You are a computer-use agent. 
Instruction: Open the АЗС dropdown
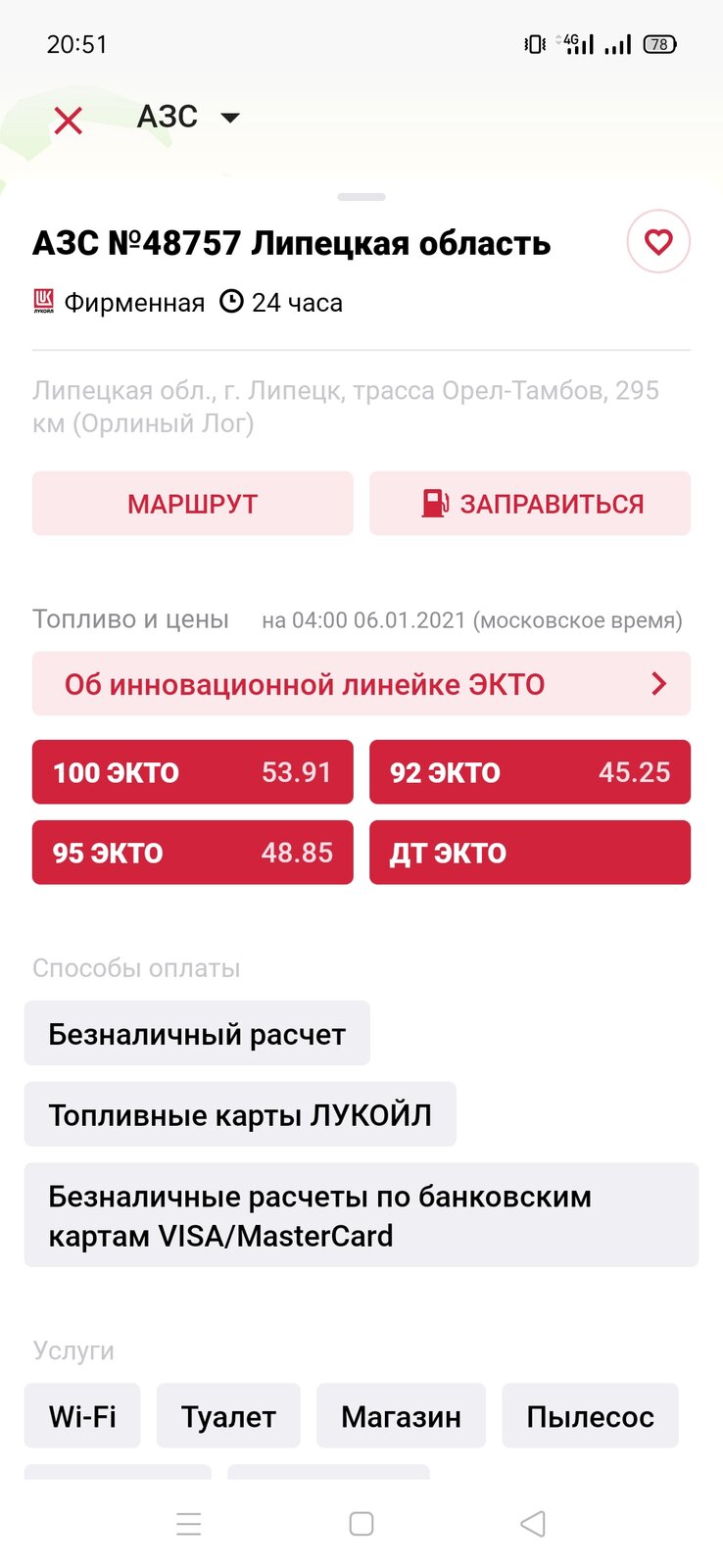(x=188, y=117)
